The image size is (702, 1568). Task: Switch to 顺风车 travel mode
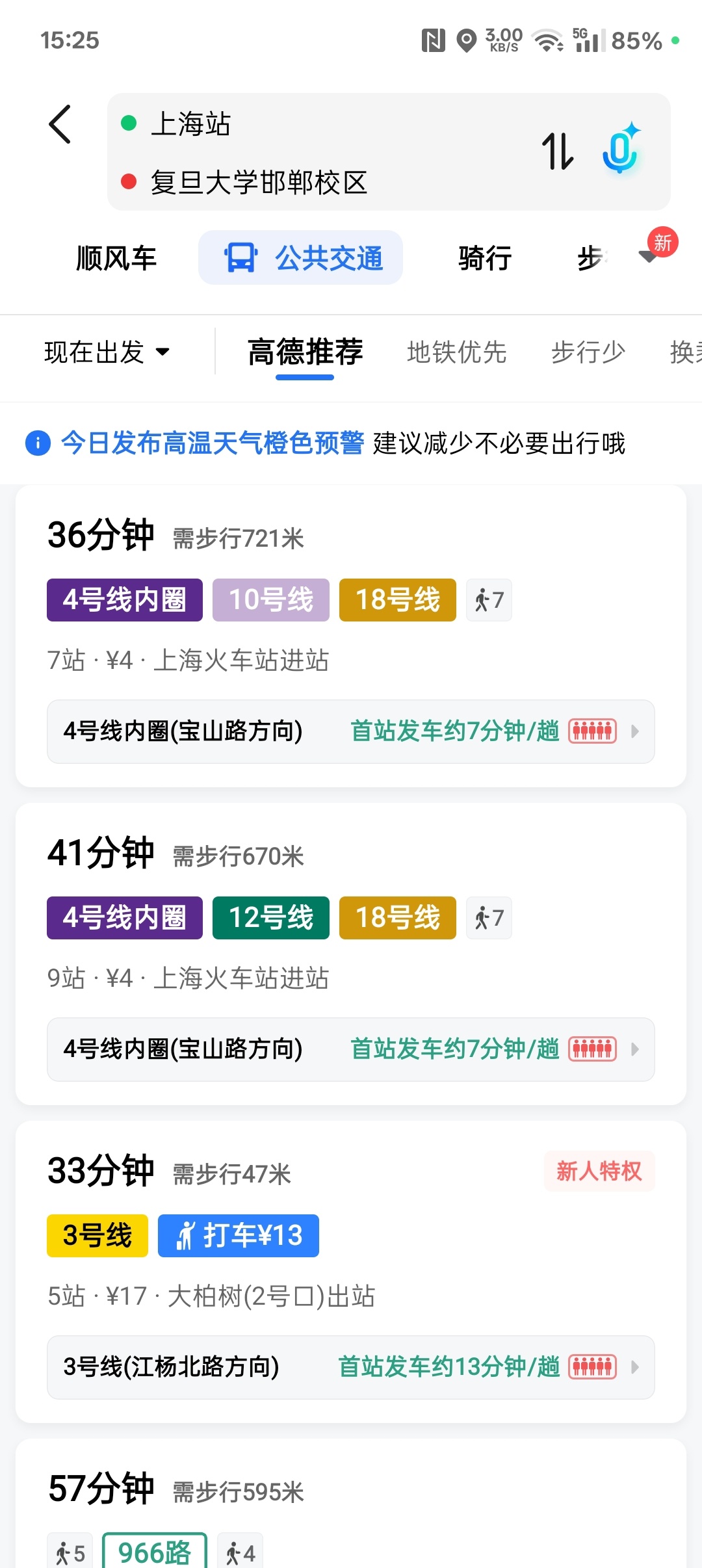[116, 258]
